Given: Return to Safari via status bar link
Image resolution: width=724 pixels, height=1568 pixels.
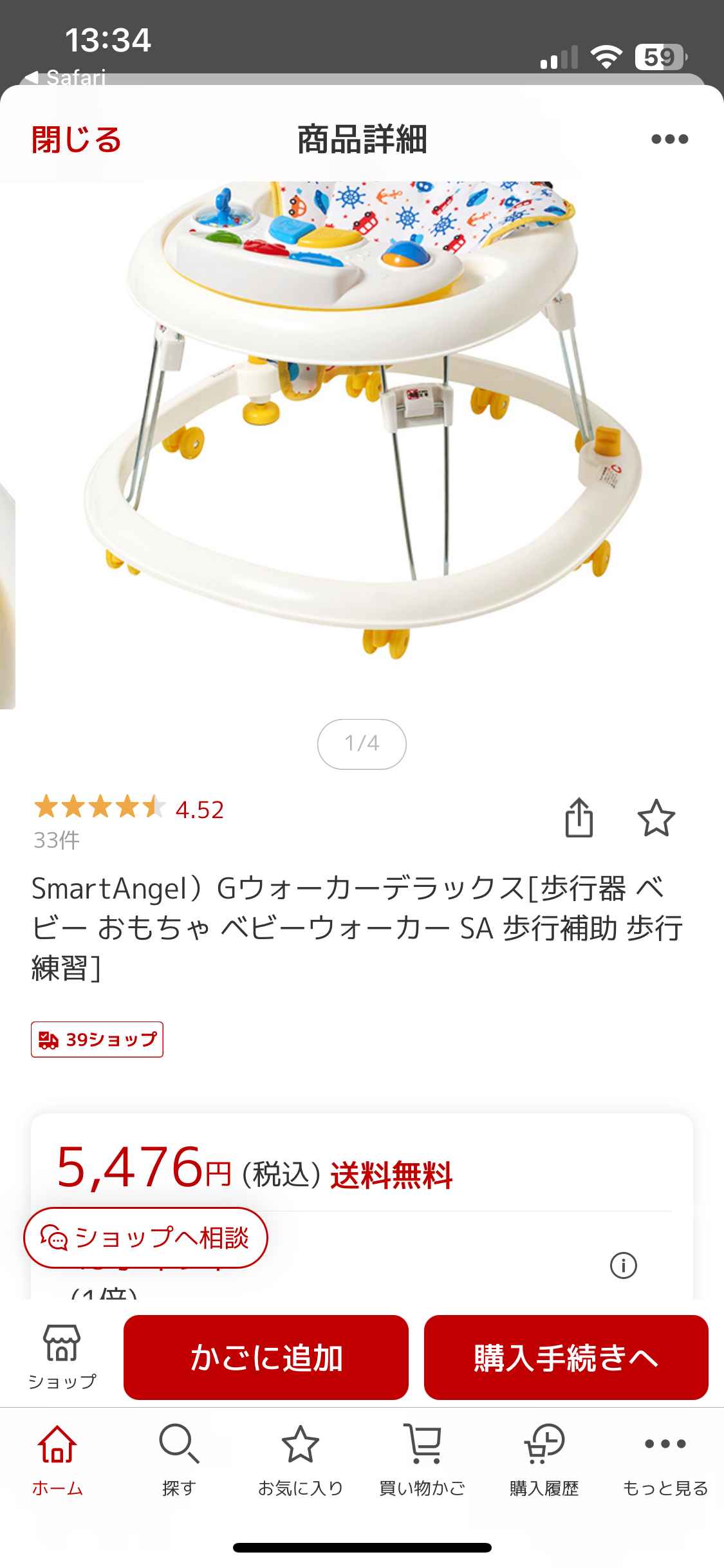Looking at the screenshot, I should point(66,78).
